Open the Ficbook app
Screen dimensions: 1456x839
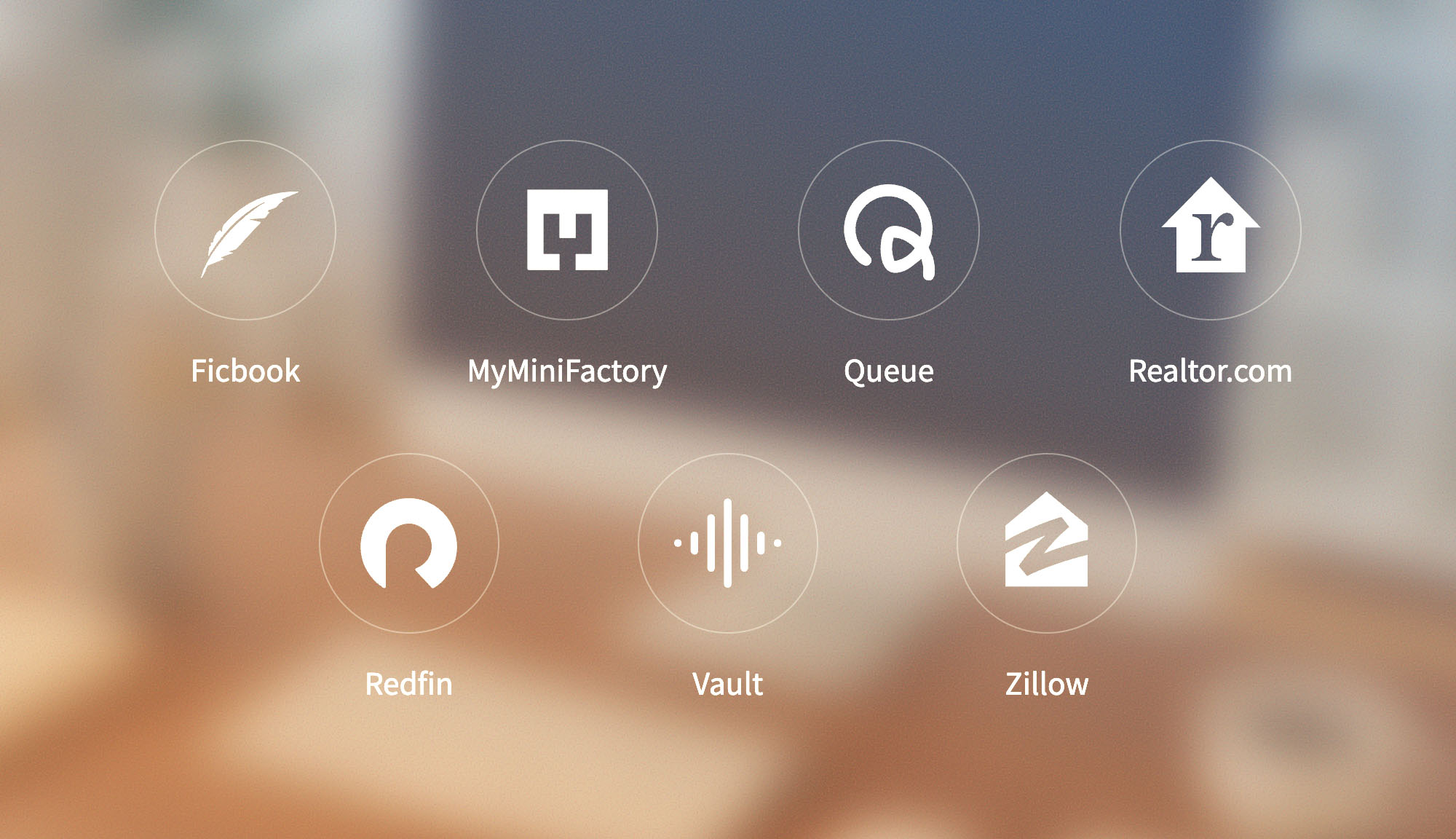pos(245,230)
